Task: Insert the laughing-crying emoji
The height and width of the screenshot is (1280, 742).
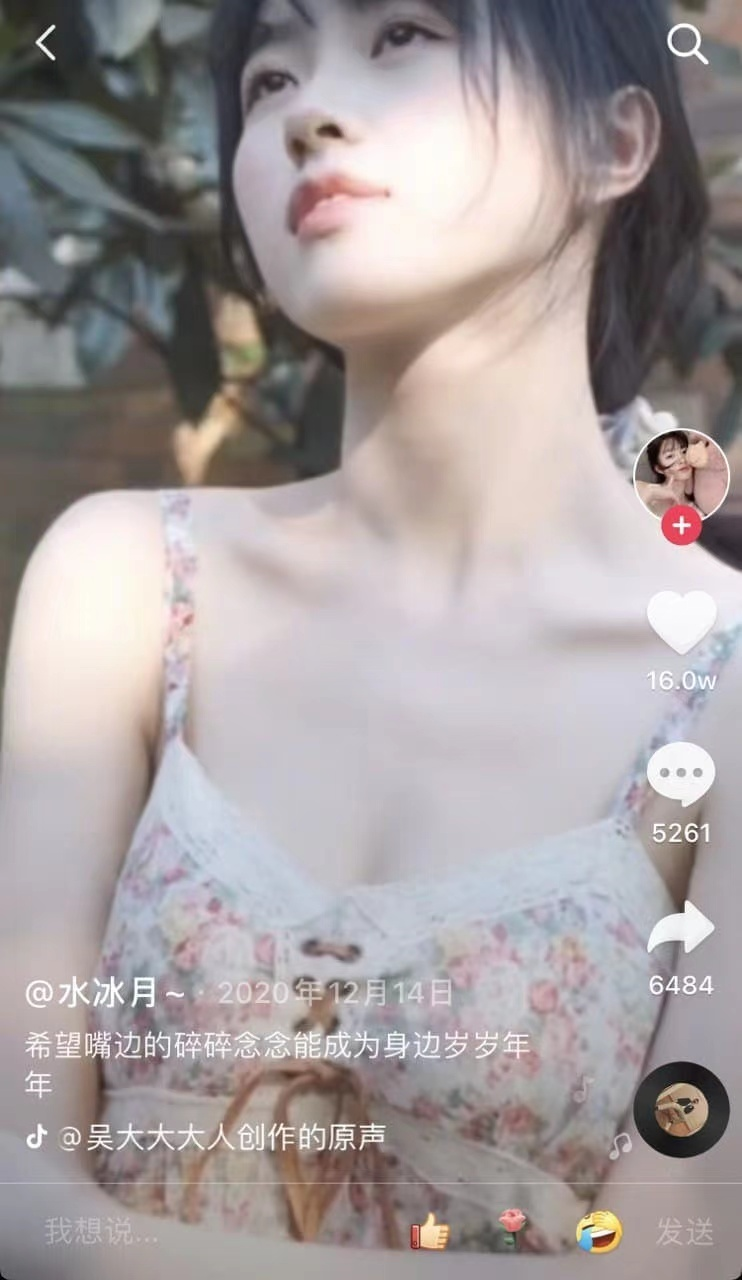Action: (x=598, y=1232)
